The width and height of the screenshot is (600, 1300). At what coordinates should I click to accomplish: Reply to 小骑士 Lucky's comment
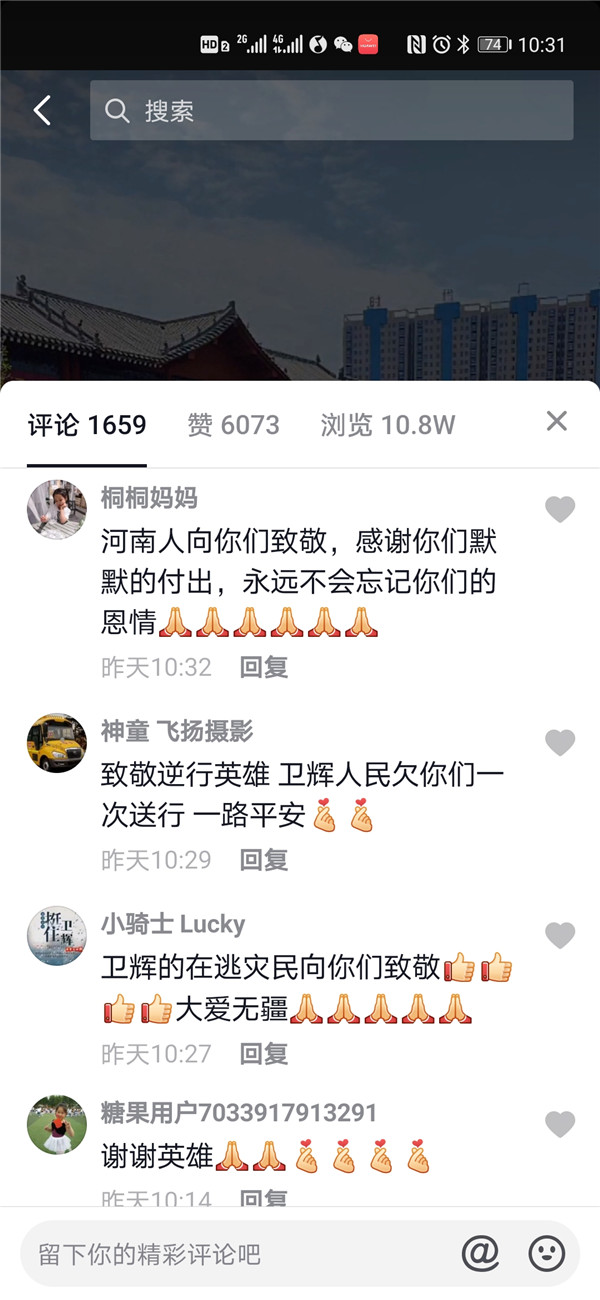pos(264,1053)
